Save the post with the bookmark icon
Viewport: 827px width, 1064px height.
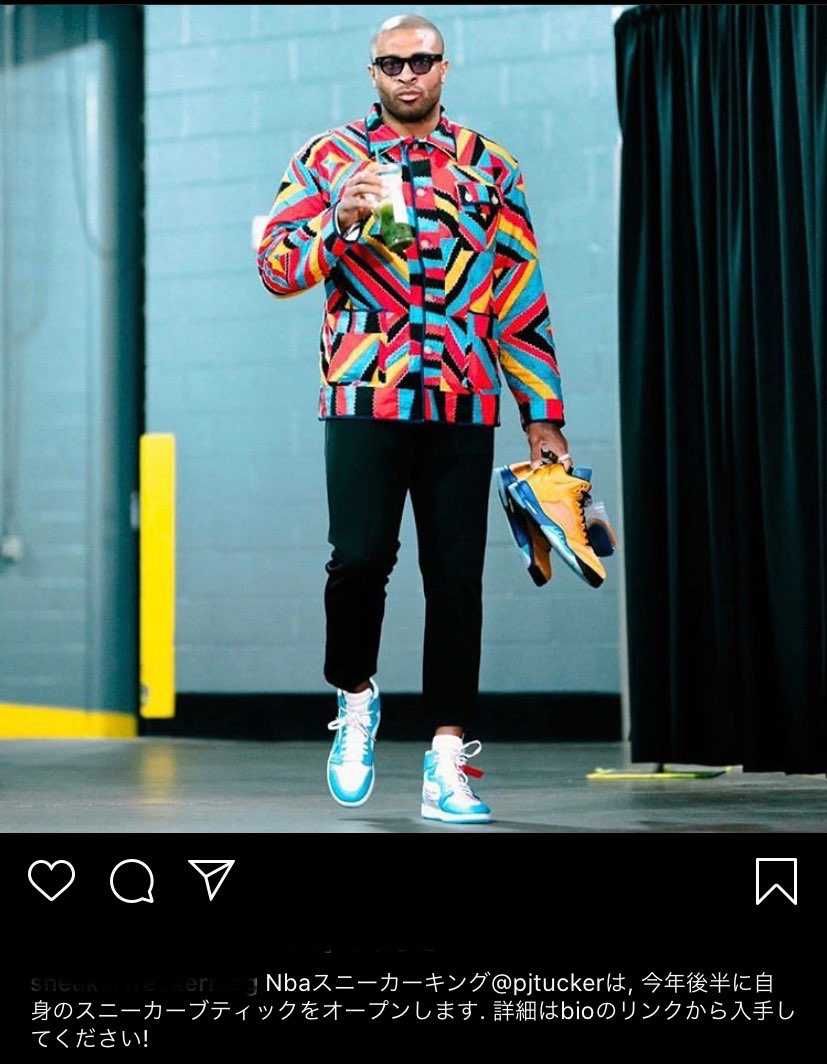pyautogui.click(x=776, y=881)
